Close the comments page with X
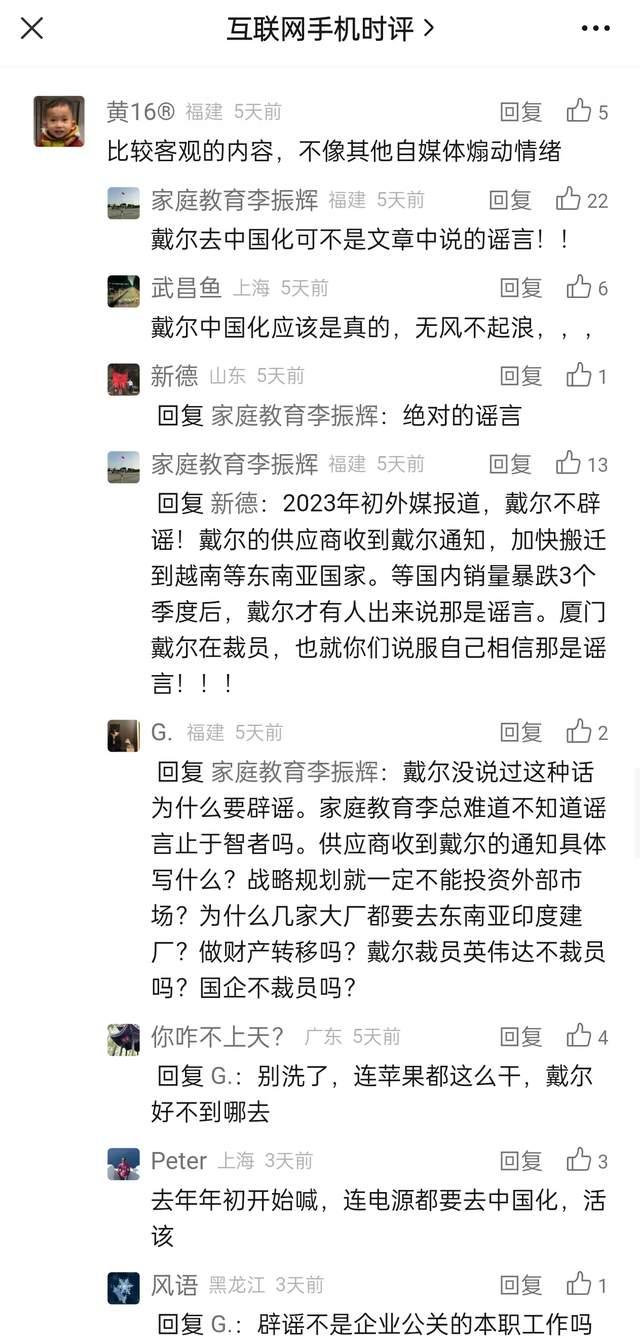 tap(32, 29)
